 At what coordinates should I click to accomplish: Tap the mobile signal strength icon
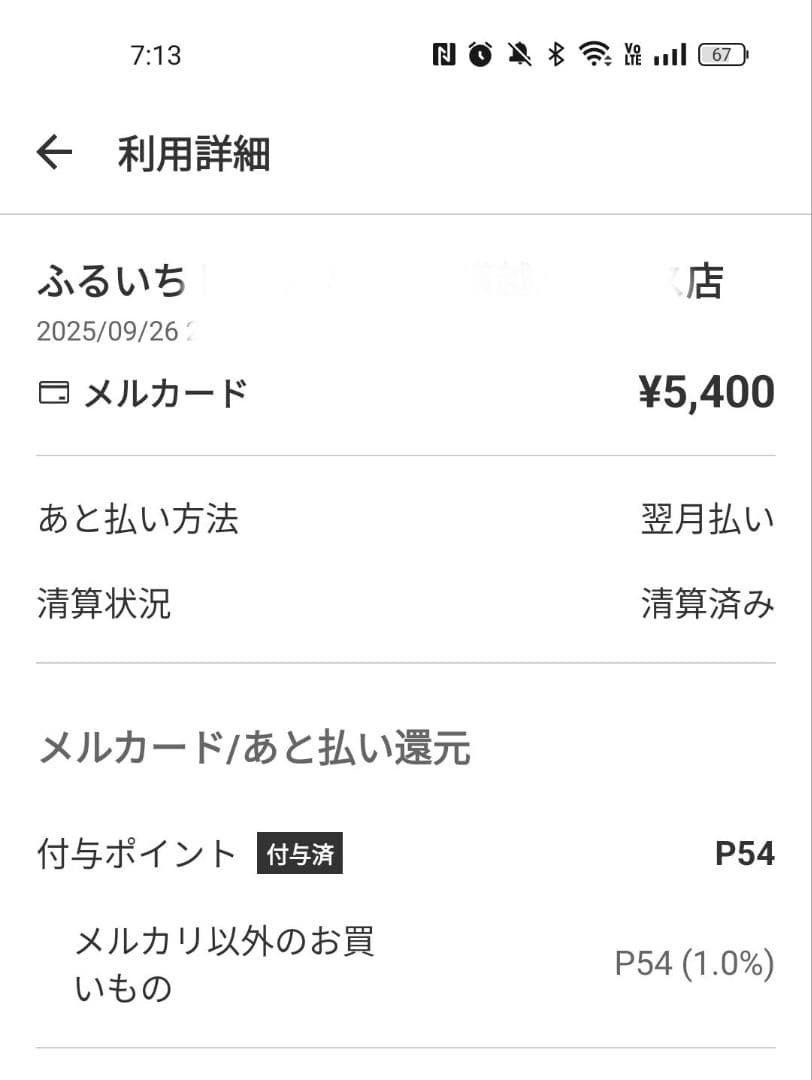[669, 55]
